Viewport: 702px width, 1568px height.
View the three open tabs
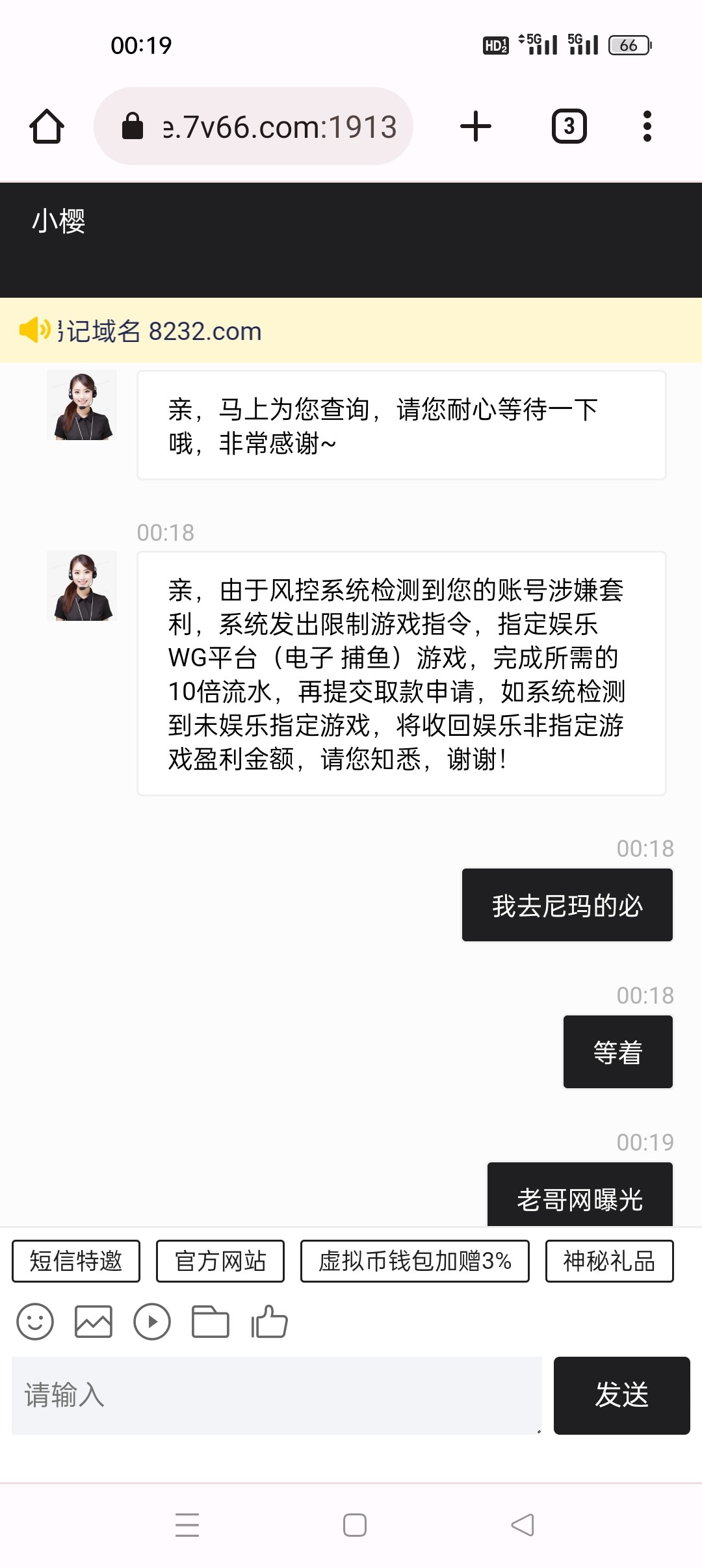tap(569, 126)
